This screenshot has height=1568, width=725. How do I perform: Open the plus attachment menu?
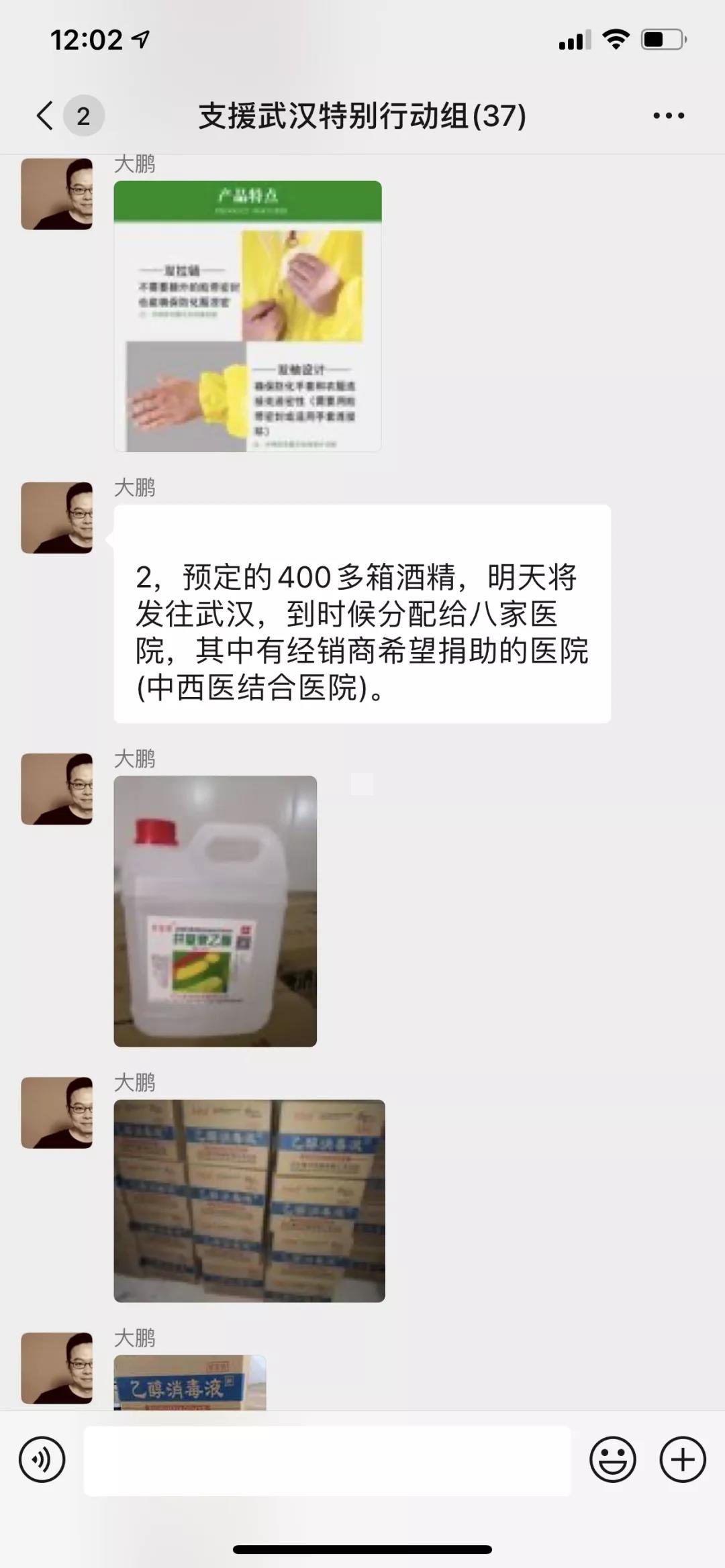(x=683, y=1459)
